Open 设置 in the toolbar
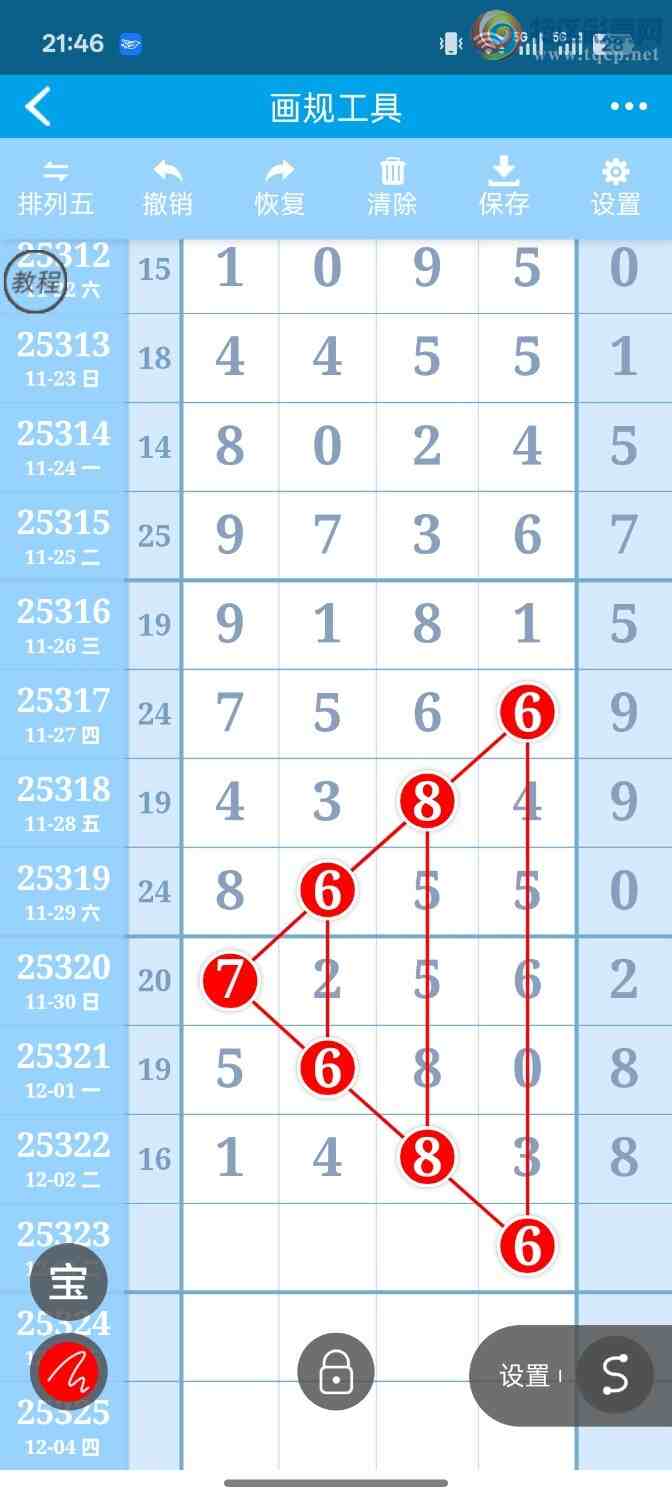 615,188
